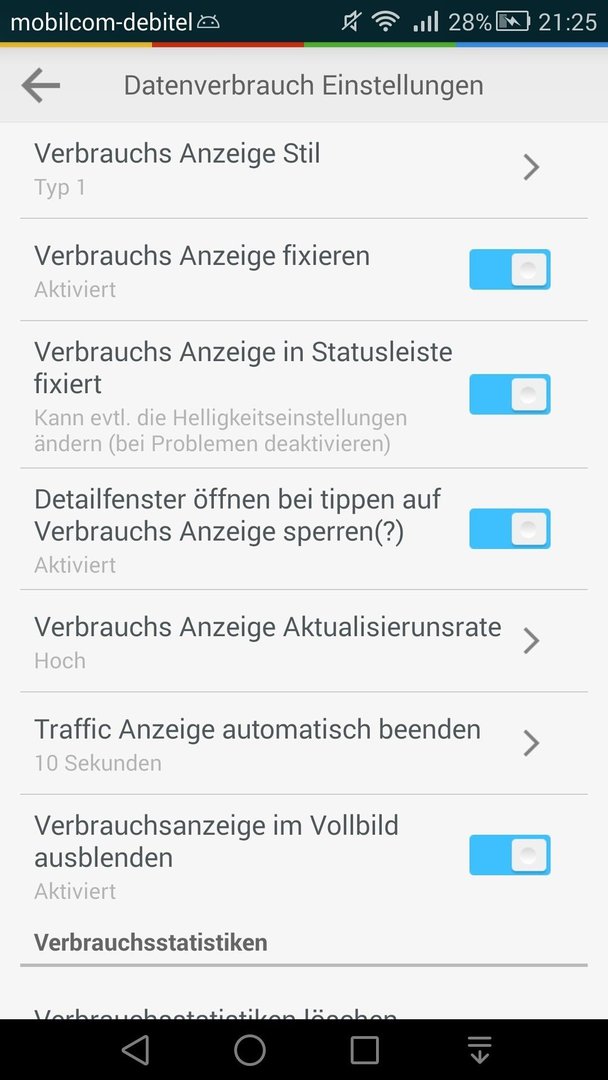Toggle Verbrauchs Anzeige fixieren switch
608x1080 pixels.
(510, 269)
